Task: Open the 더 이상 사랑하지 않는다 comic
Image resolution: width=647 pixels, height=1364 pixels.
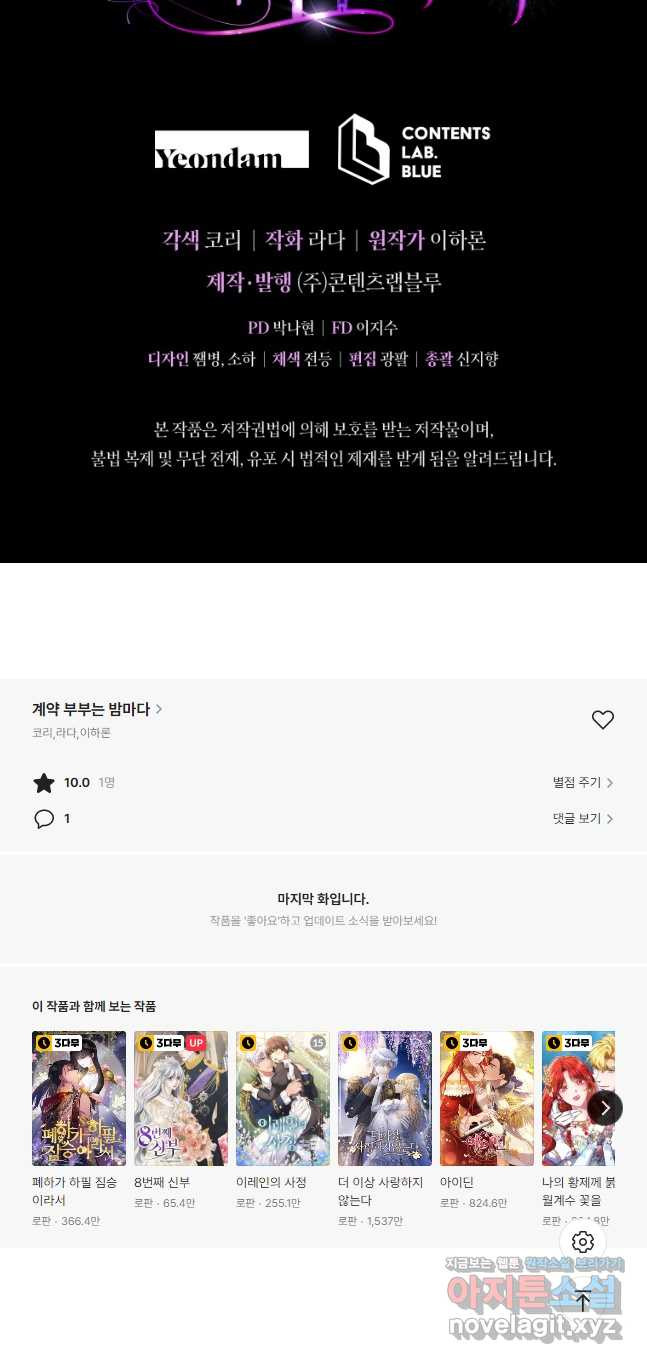Action: click(385, 1098)
